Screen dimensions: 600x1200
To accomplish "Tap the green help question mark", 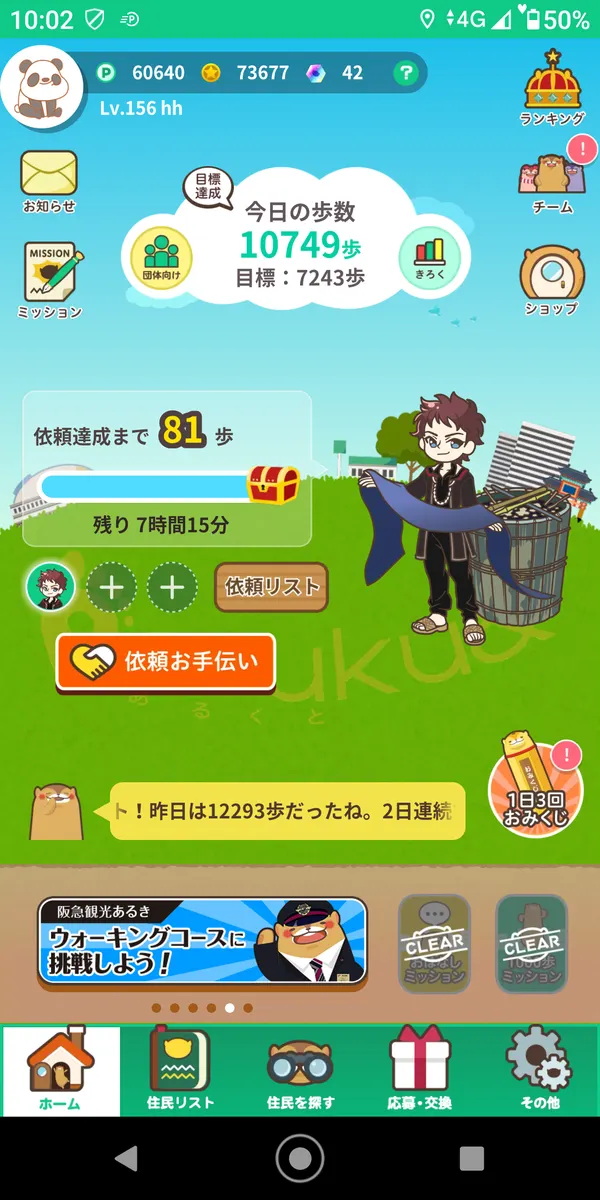I will 405,72.
